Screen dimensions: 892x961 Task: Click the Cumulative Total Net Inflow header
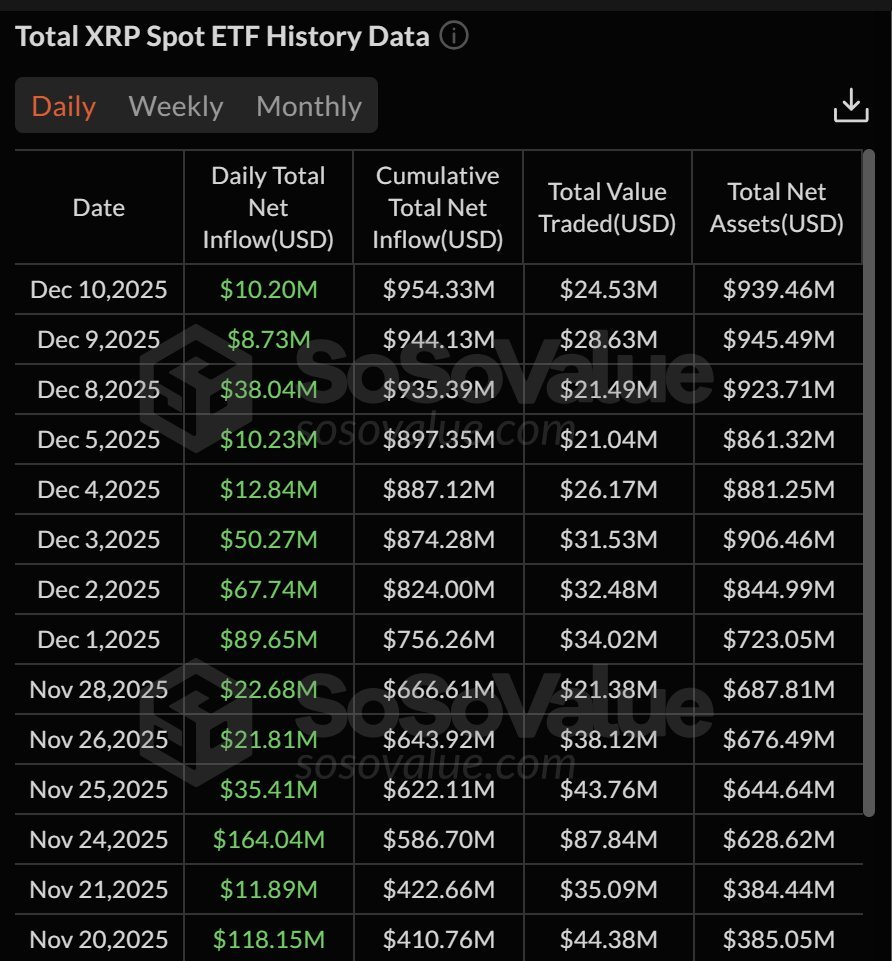pyautogui.click(x=438, y=207)
